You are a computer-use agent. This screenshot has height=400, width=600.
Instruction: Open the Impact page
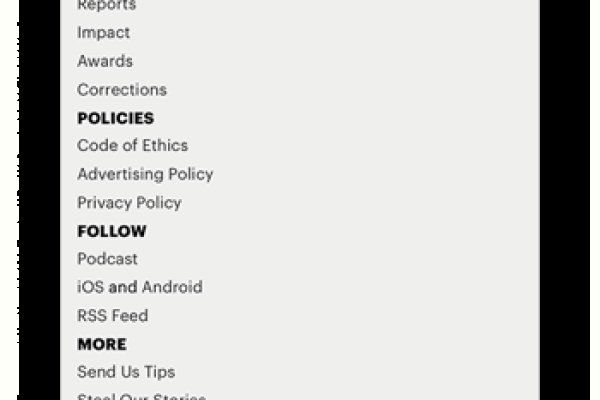tap(103, 32)
